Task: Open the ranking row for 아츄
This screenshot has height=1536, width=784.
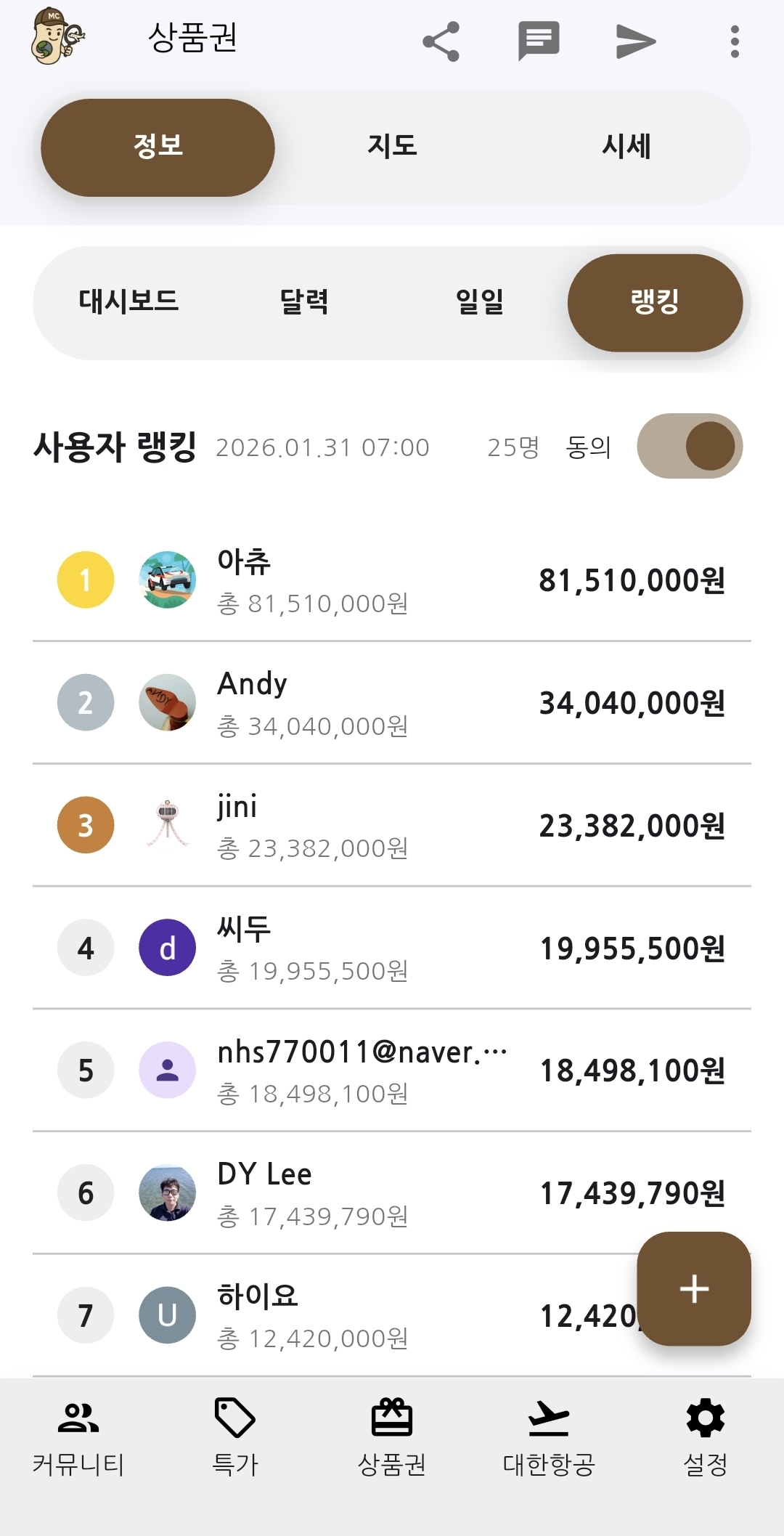Action: click(x=392, y=580)
